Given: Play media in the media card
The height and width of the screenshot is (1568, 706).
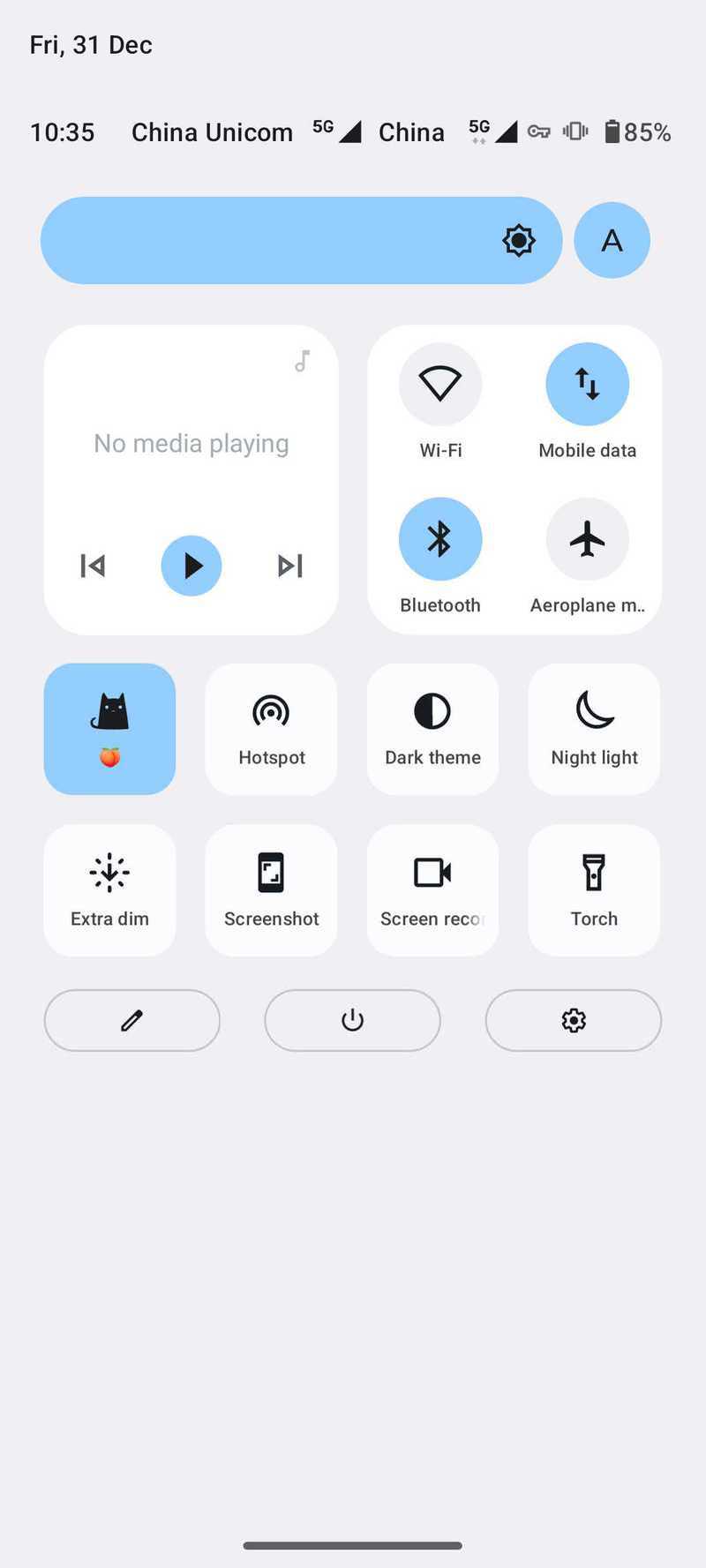Looking at the screenshot, I should pyautogui.click(x=192, y=566).
